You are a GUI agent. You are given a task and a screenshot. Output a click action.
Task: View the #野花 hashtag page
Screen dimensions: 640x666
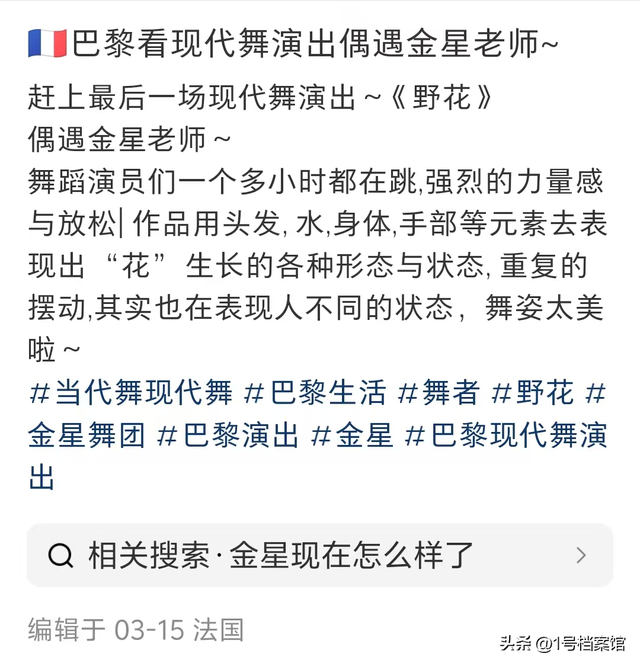[533, 393]
